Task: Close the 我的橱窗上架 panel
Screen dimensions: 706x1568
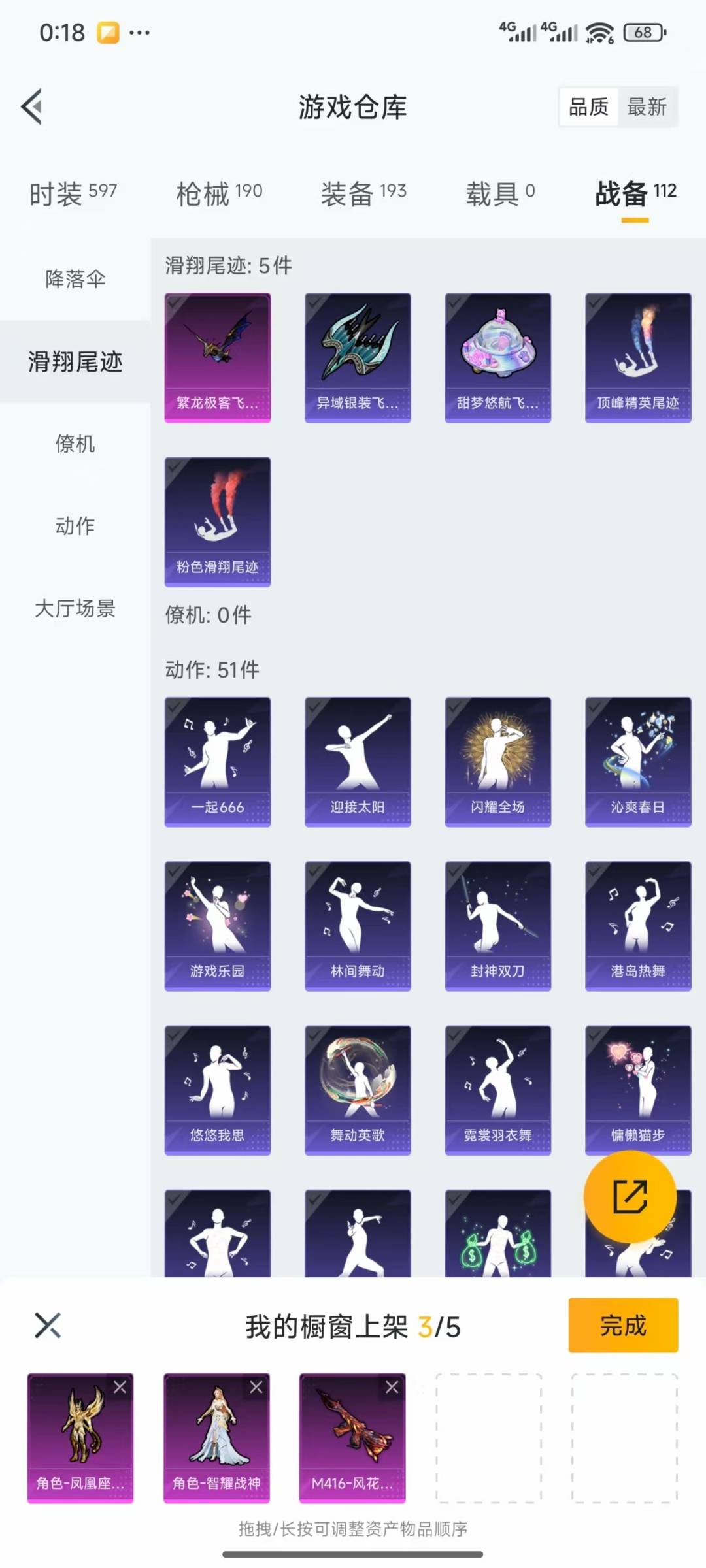Action: (48, 1325)
